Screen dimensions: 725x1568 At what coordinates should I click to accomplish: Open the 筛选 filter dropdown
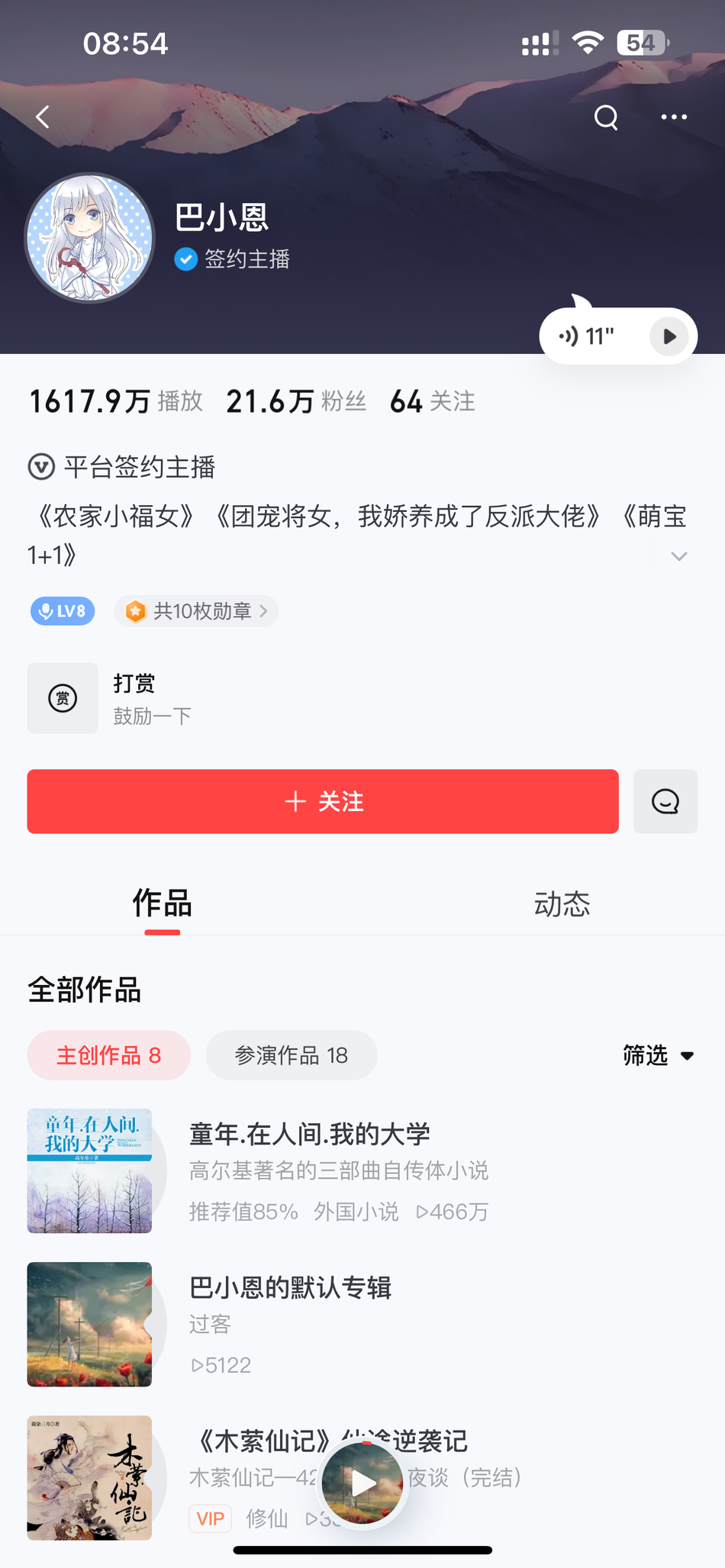(658, 1055)
